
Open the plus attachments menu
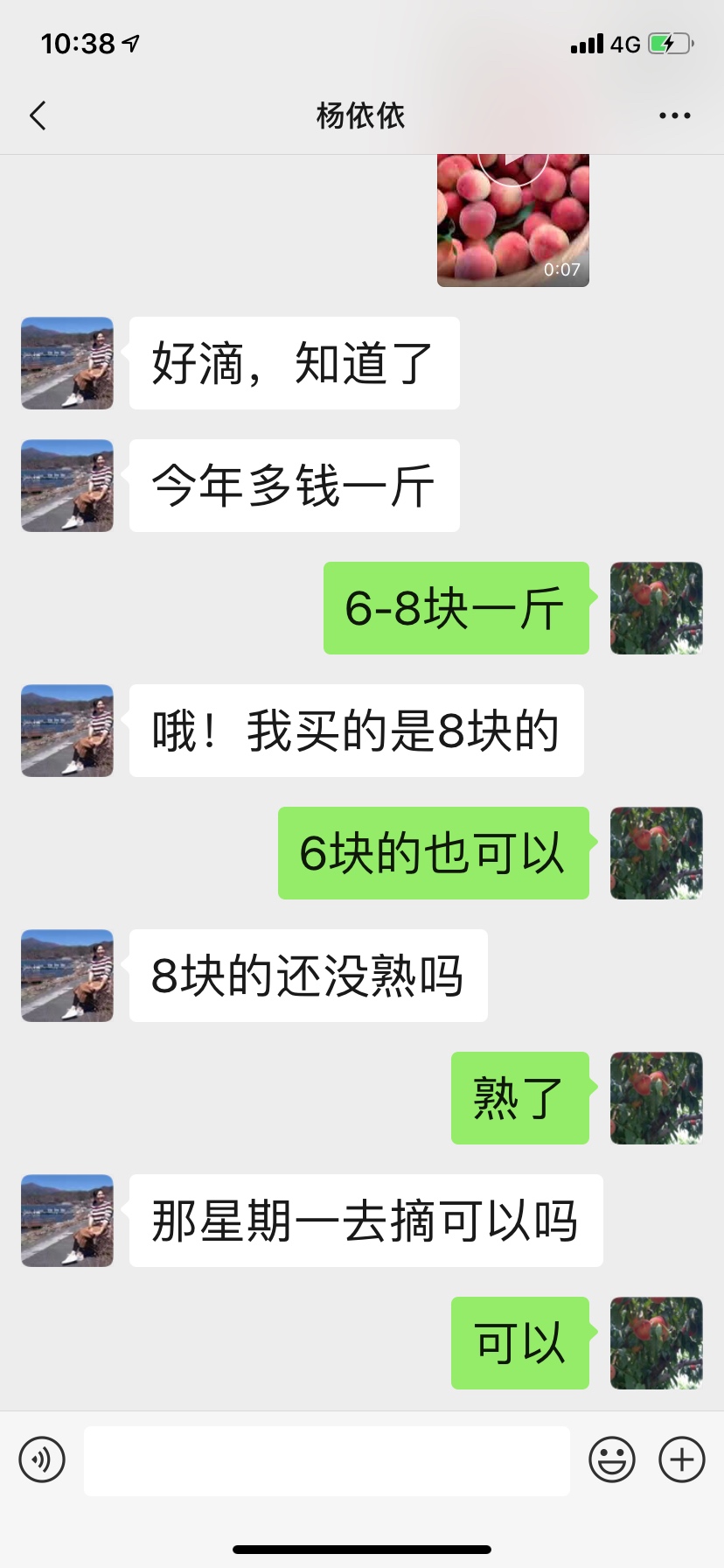pos(682,1459)
